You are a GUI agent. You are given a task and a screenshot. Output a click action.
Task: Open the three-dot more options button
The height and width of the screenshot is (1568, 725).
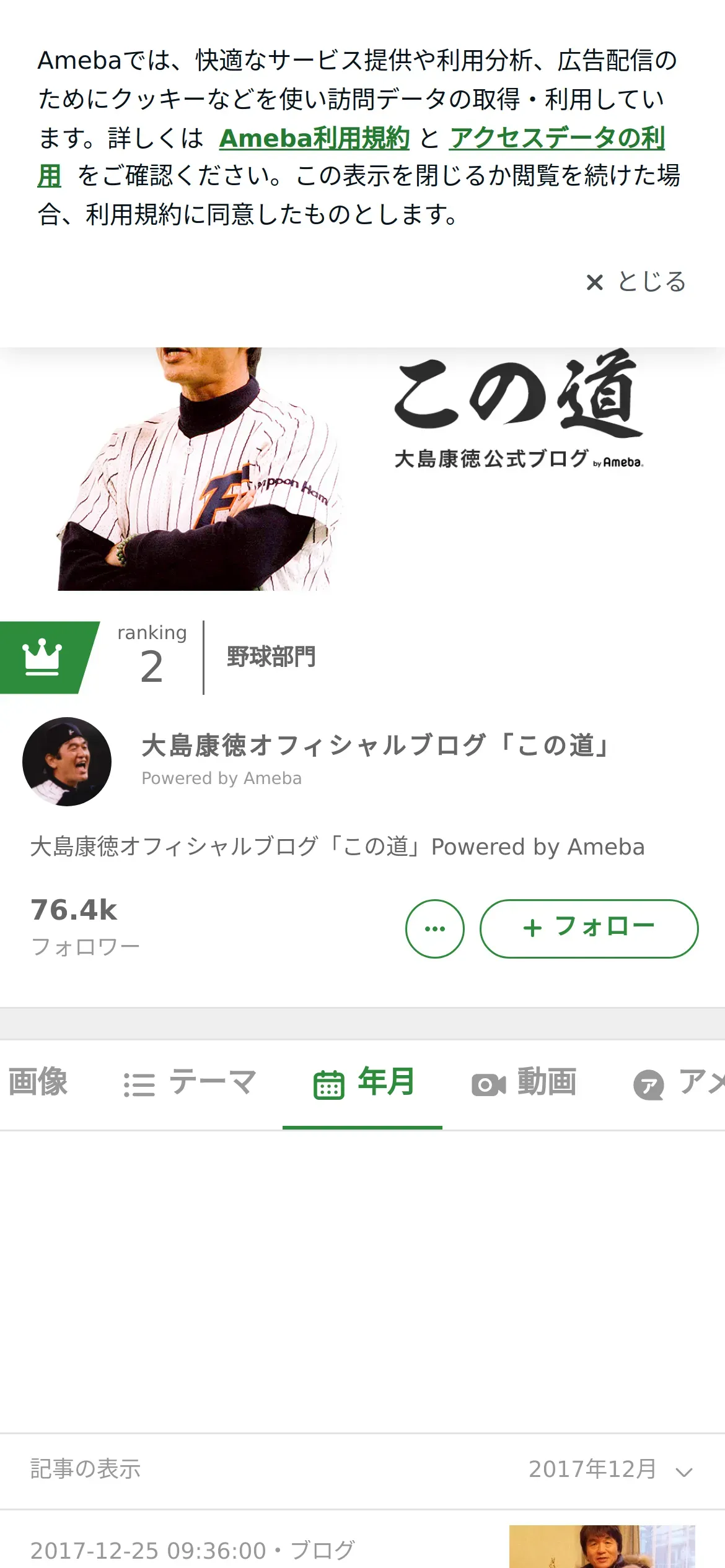tap(434, 929)
